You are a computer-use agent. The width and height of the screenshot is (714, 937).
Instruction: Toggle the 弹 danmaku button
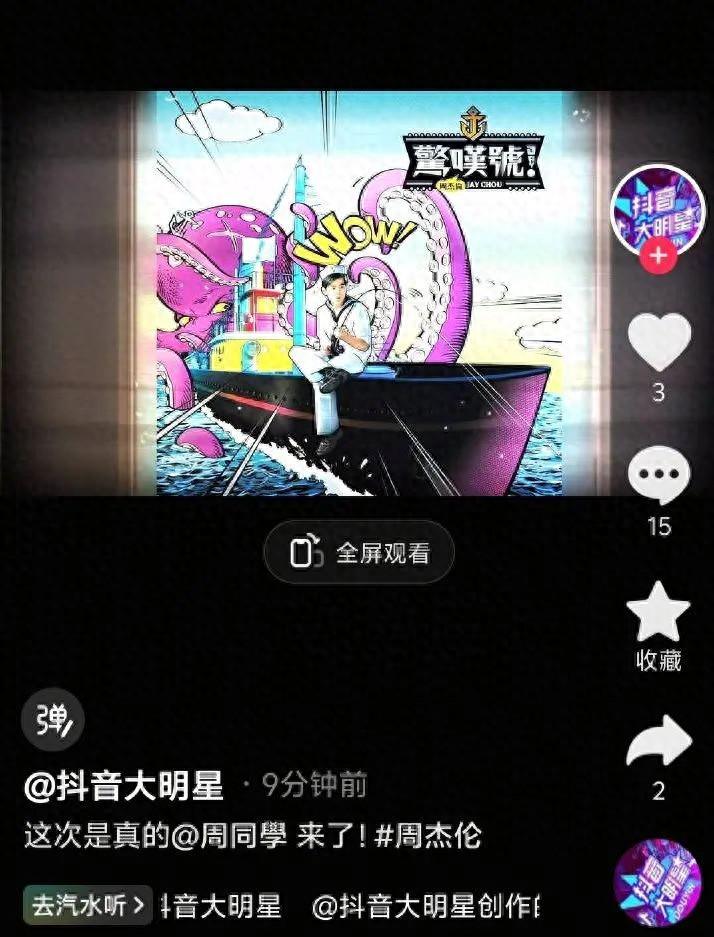[x=52, y=720]
